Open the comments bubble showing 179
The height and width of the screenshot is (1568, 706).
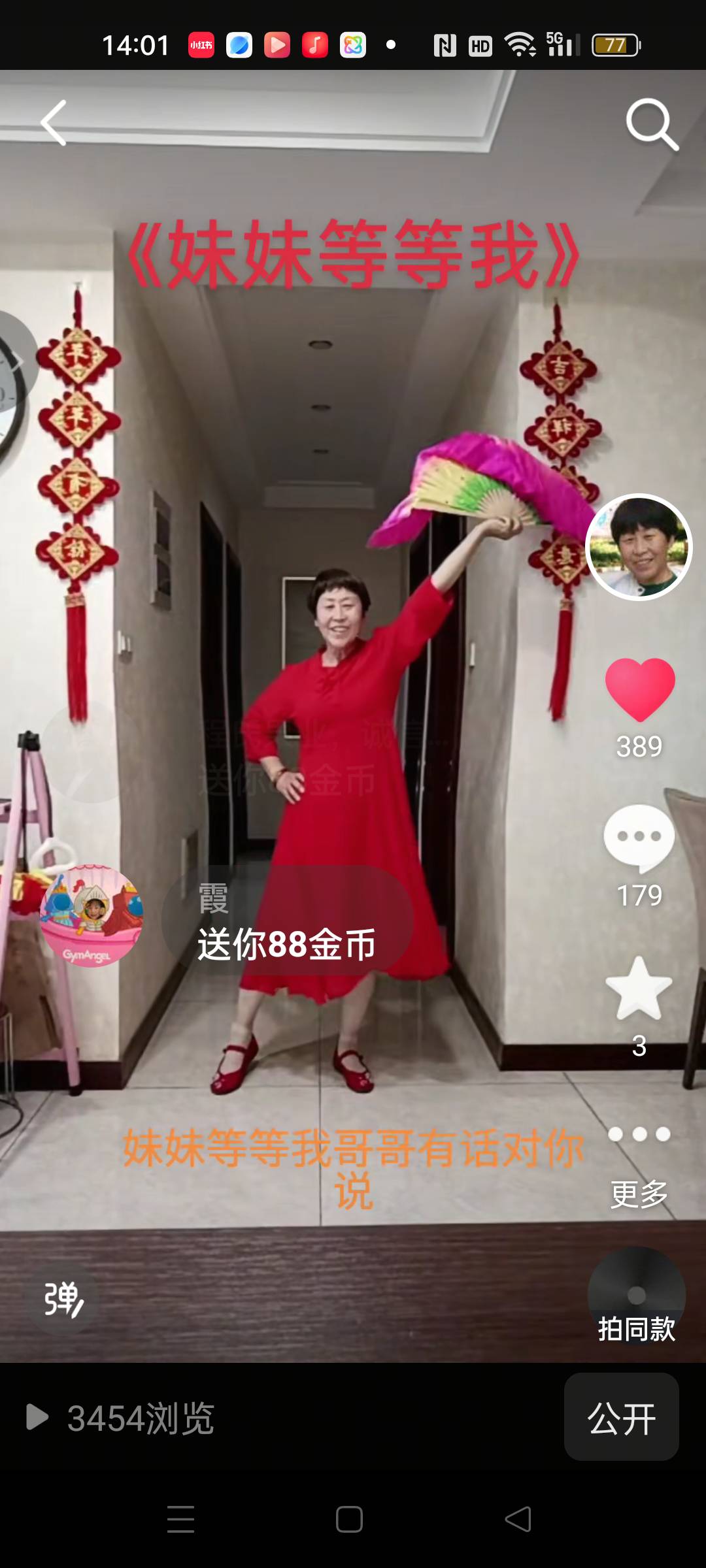pos(639,838)
